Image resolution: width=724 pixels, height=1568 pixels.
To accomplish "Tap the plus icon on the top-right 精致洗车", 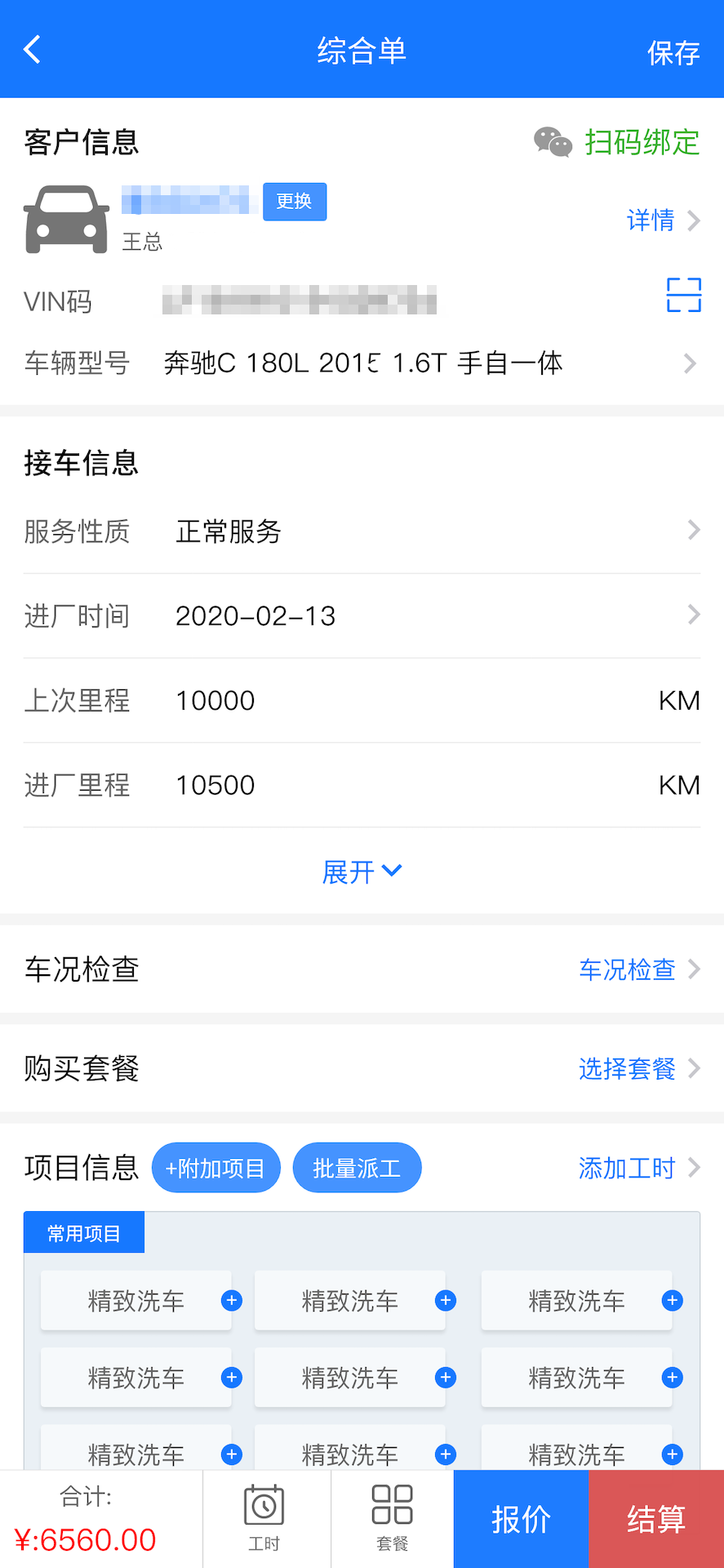I will click(672, 1300).
